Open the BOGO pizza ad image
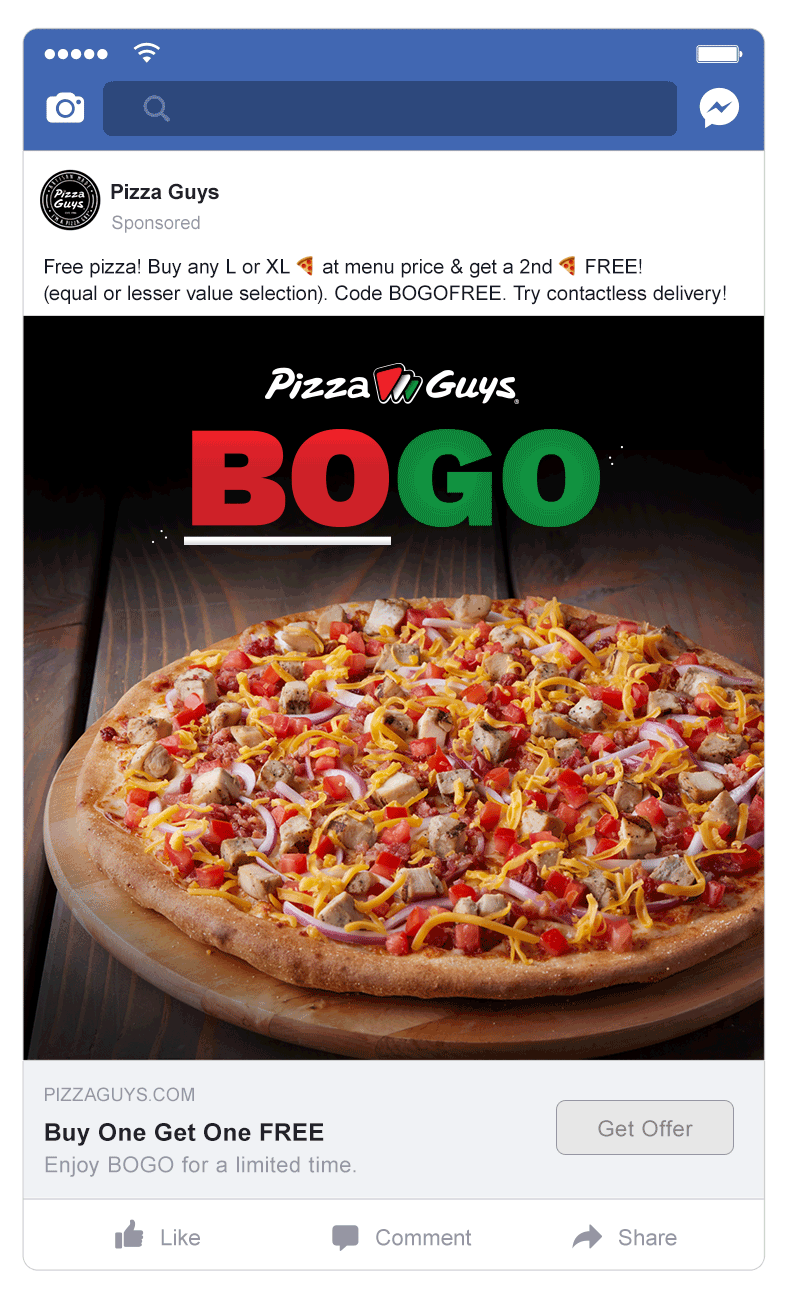The width and height of the screenshot is (789, 1300). coord(394,688)
